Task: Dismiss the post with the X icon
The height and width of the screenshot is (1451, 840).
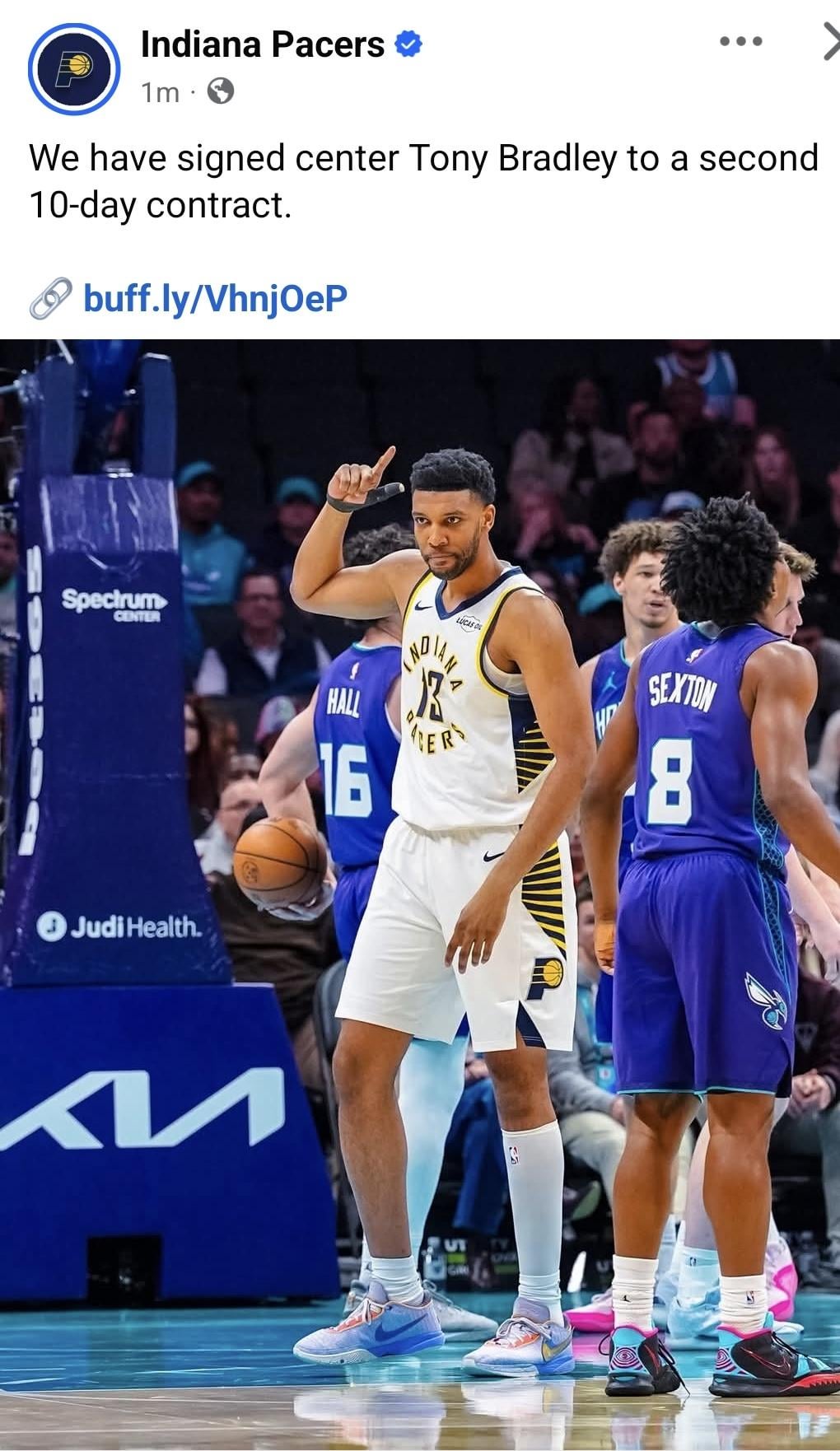Action: (830, 43)
